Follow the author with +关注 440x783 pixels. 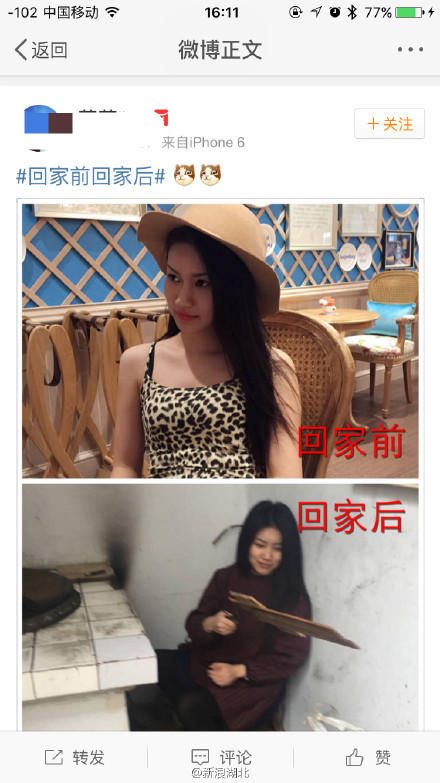point(390,123)
